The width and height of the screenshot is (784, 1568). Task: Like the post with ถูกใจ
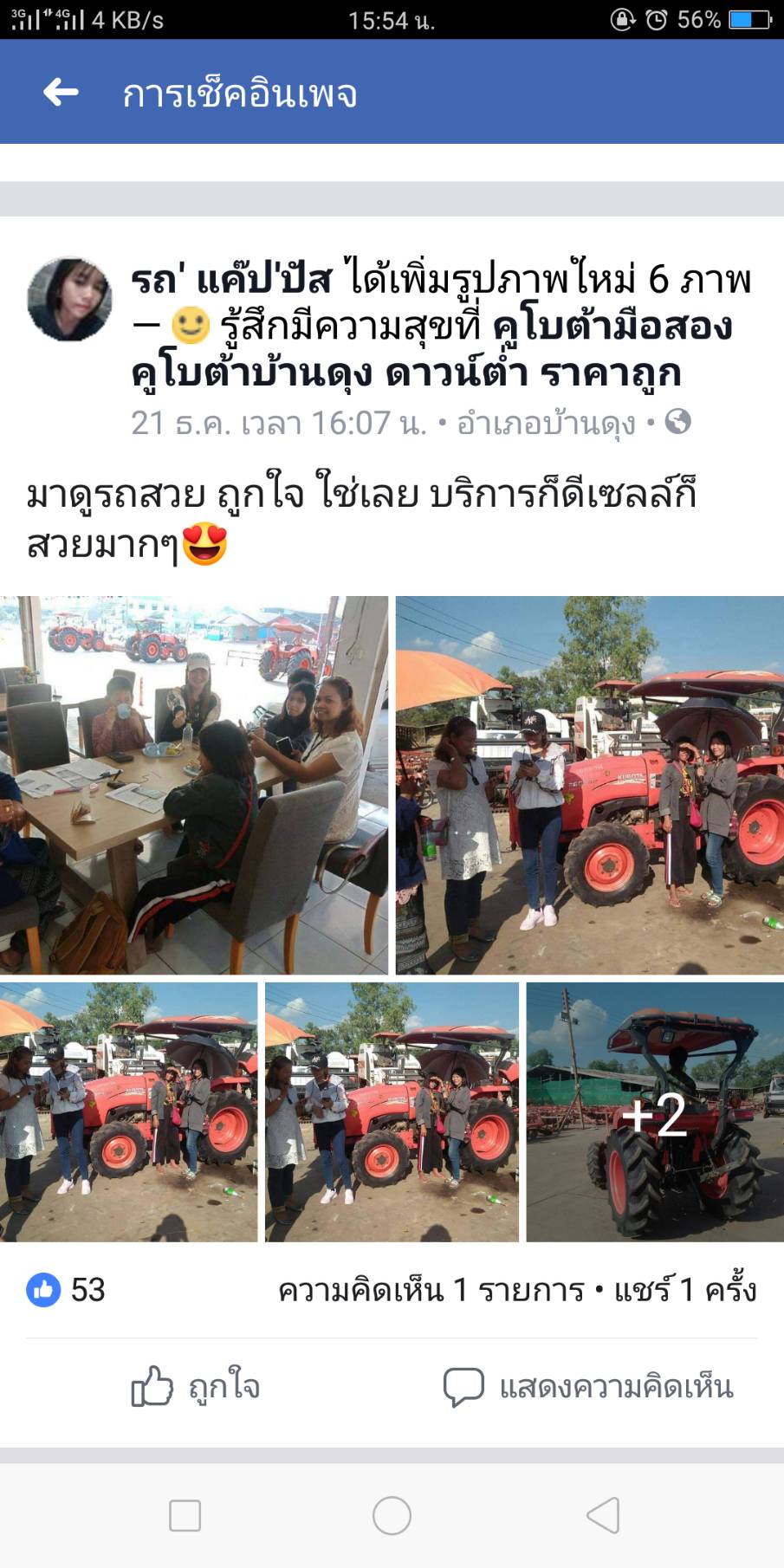click(196, 1387)
